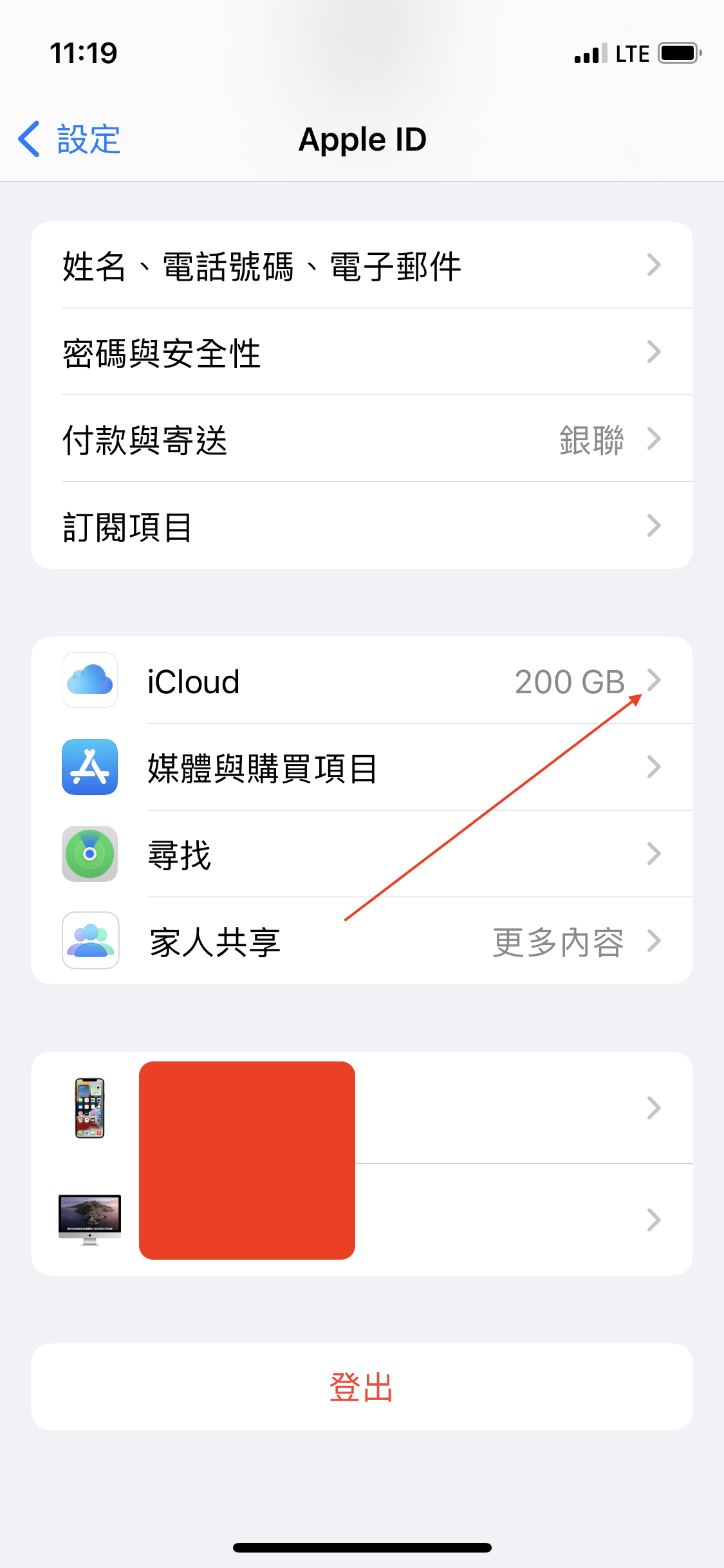This screenshot has width=724, height=1568.
Task: Open 付款與寄送 row
Action: [360, 439]
